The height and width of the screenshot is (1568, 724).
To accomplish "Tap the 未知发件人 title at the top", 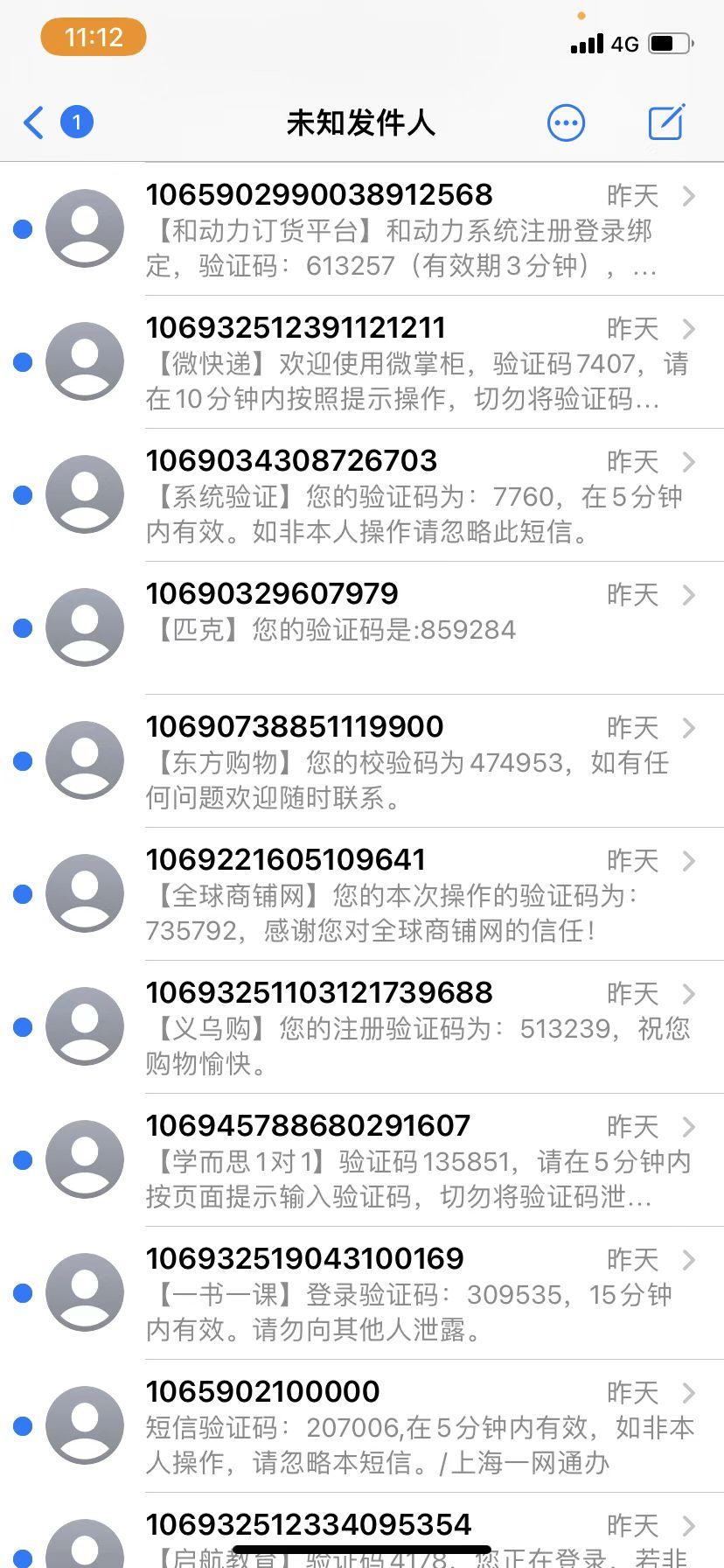I will 361,122.
